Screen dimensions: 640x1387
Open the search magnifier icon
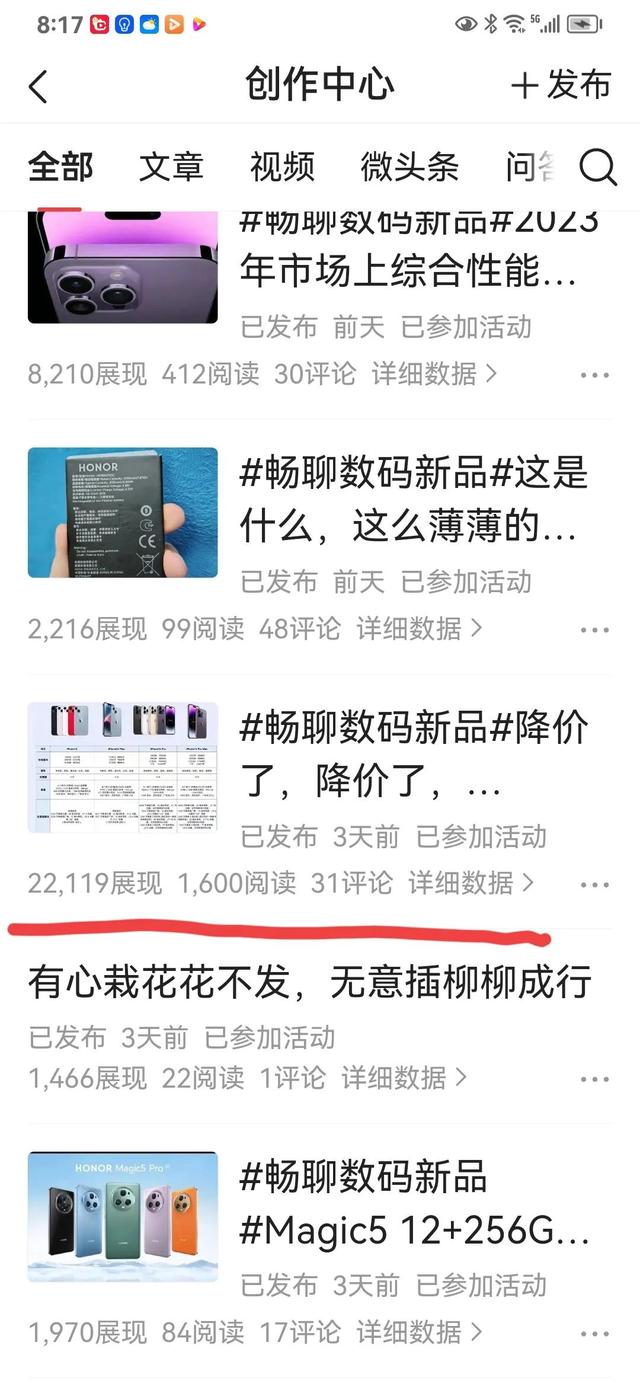pos(598,168)
